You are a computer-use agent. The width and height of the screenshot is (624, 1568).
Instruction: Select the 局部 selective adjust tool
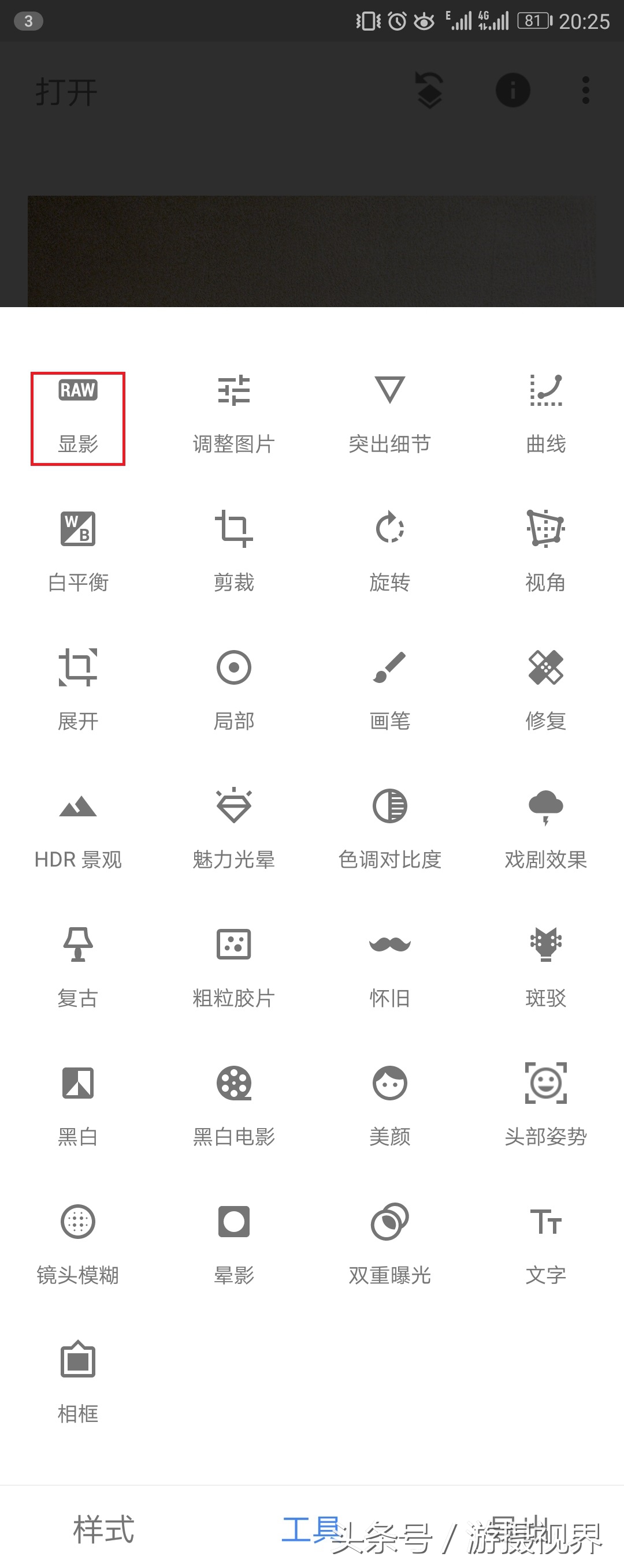[x=233, y=691]
